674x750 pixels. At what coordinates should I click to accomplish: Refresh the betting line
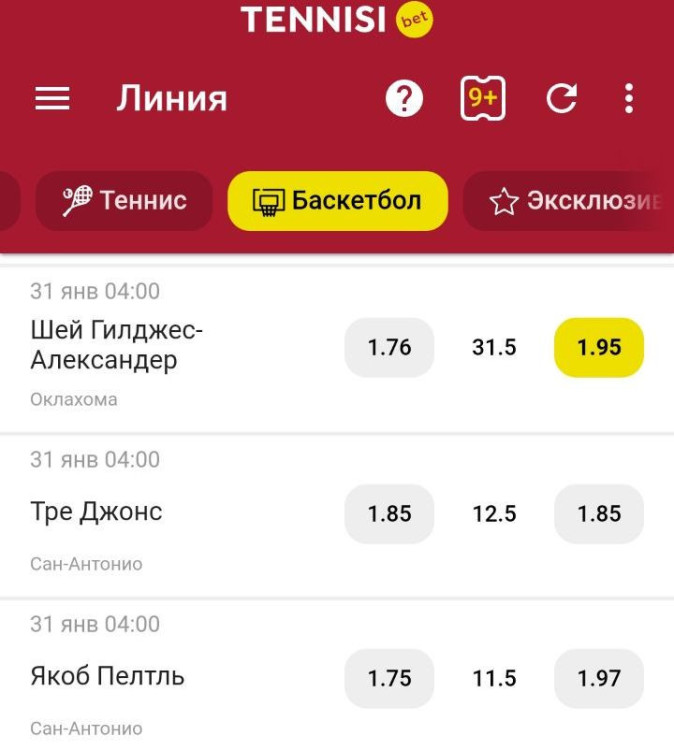(561, 99)
